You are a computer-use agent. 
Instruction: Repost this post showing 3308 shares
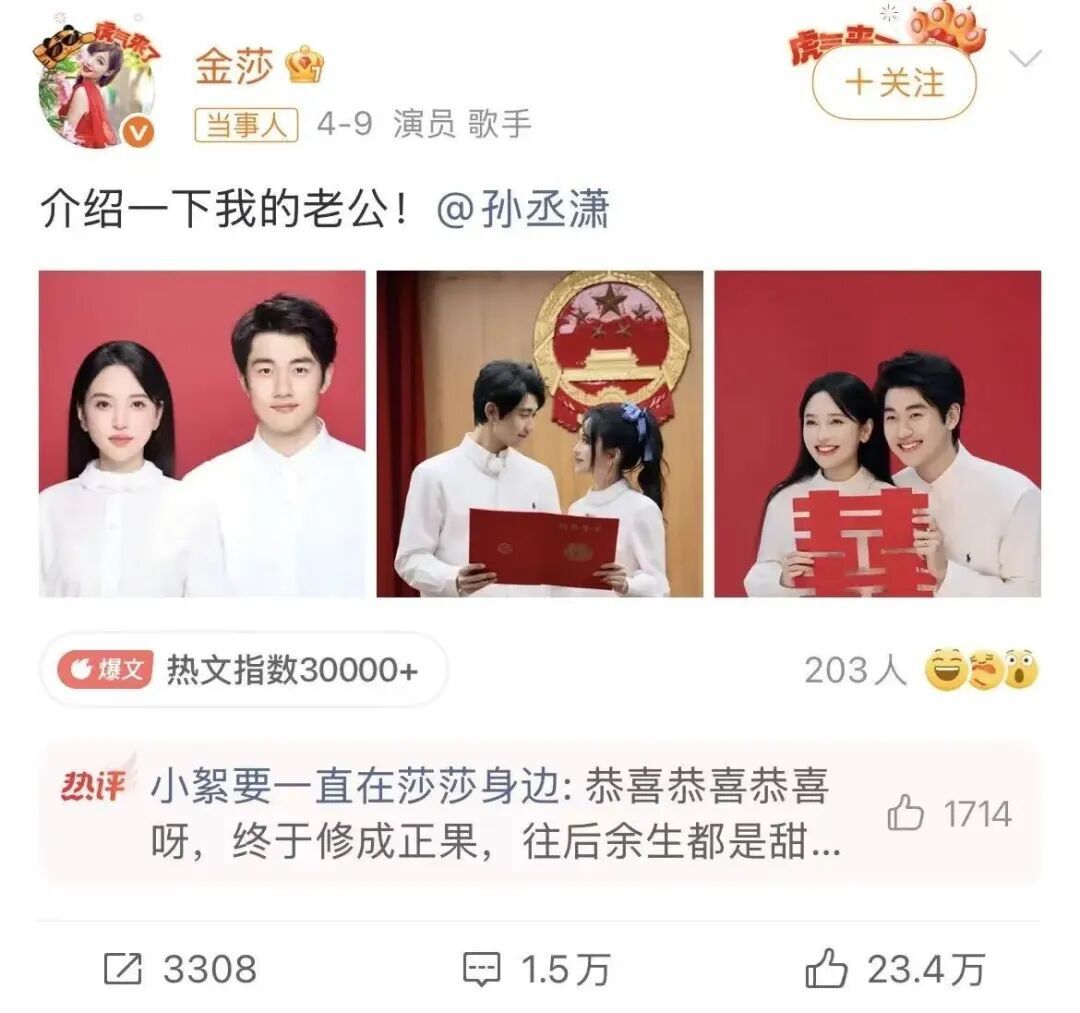[181, 969]
